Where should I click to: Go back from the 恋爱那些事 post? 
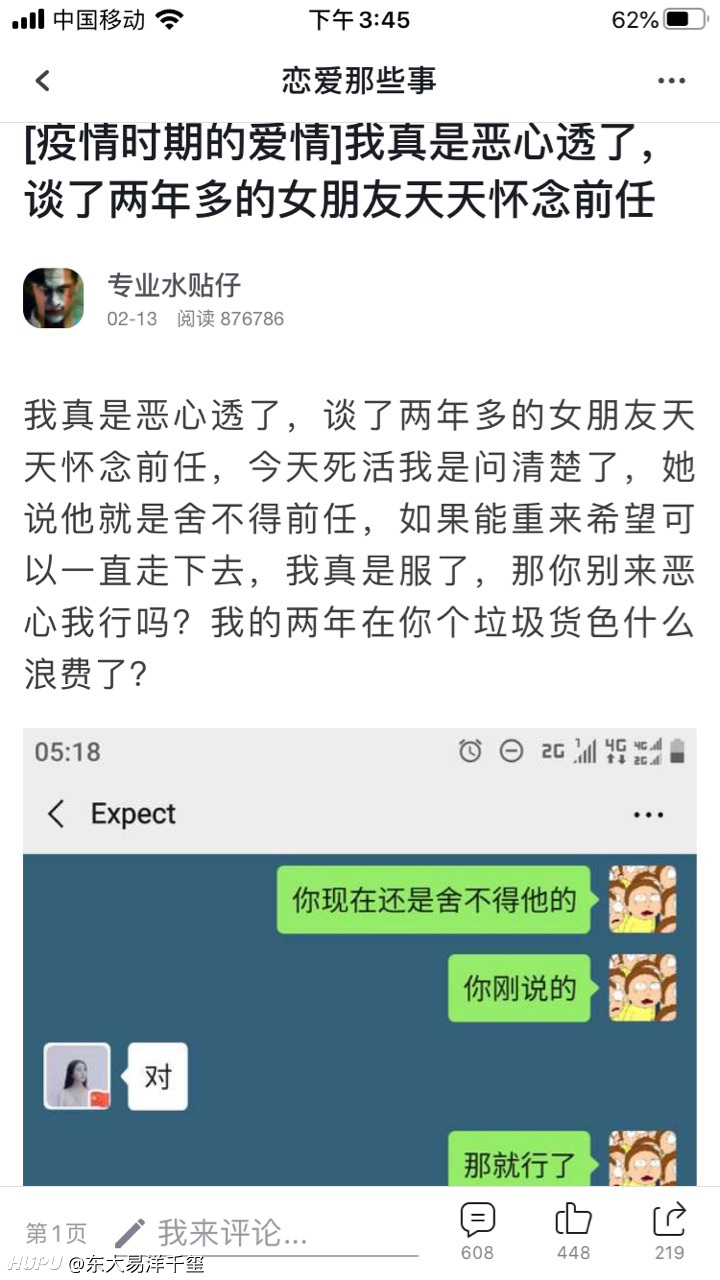[42, 81]
